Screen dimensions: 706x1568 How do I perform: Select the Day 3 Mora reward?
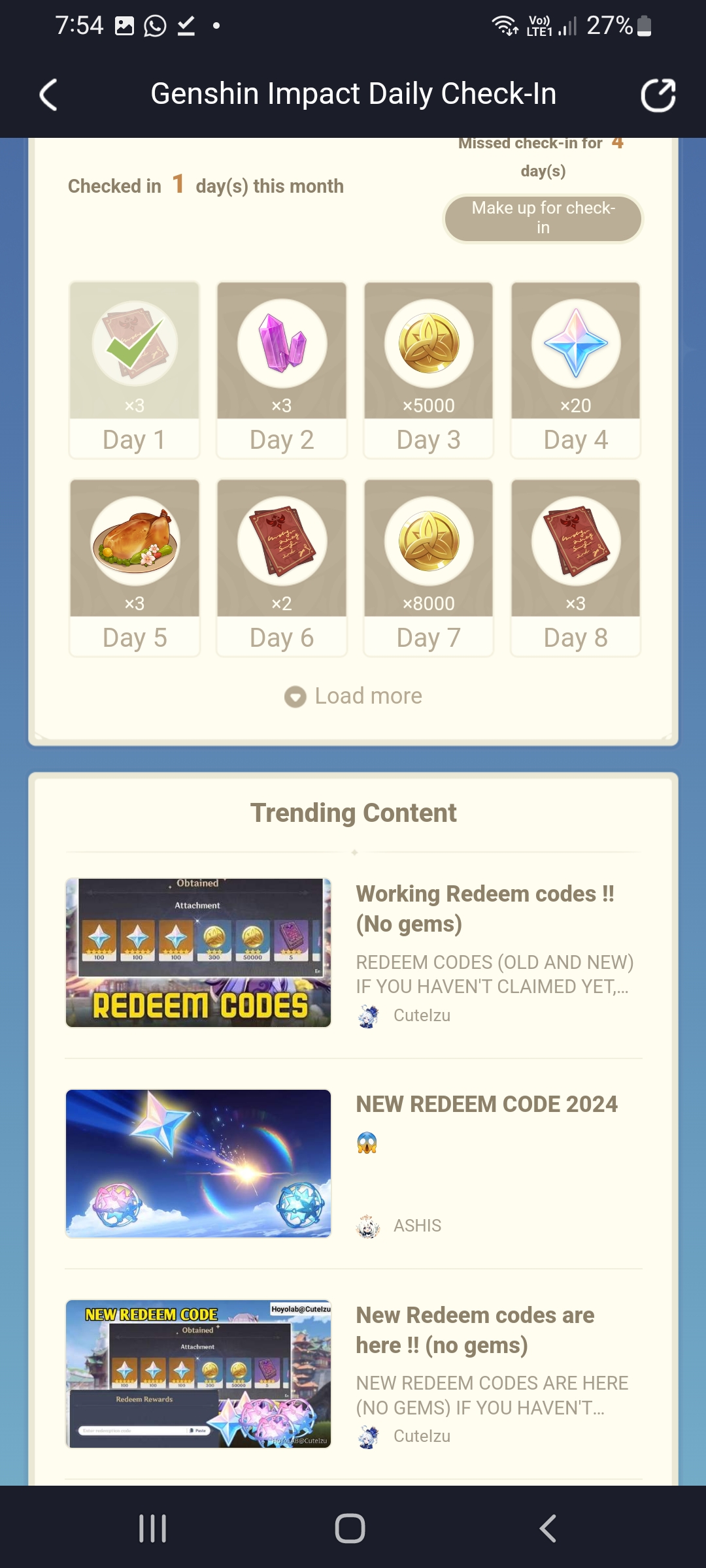tap(429, 370)
